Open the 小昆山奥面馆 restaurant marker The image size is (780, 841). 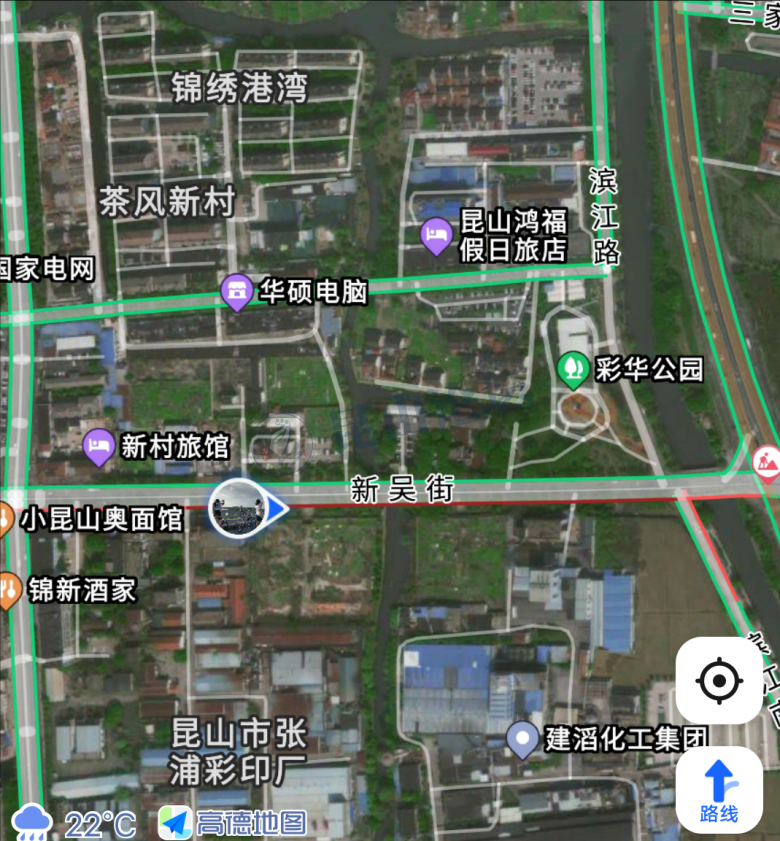pos(4,519)
